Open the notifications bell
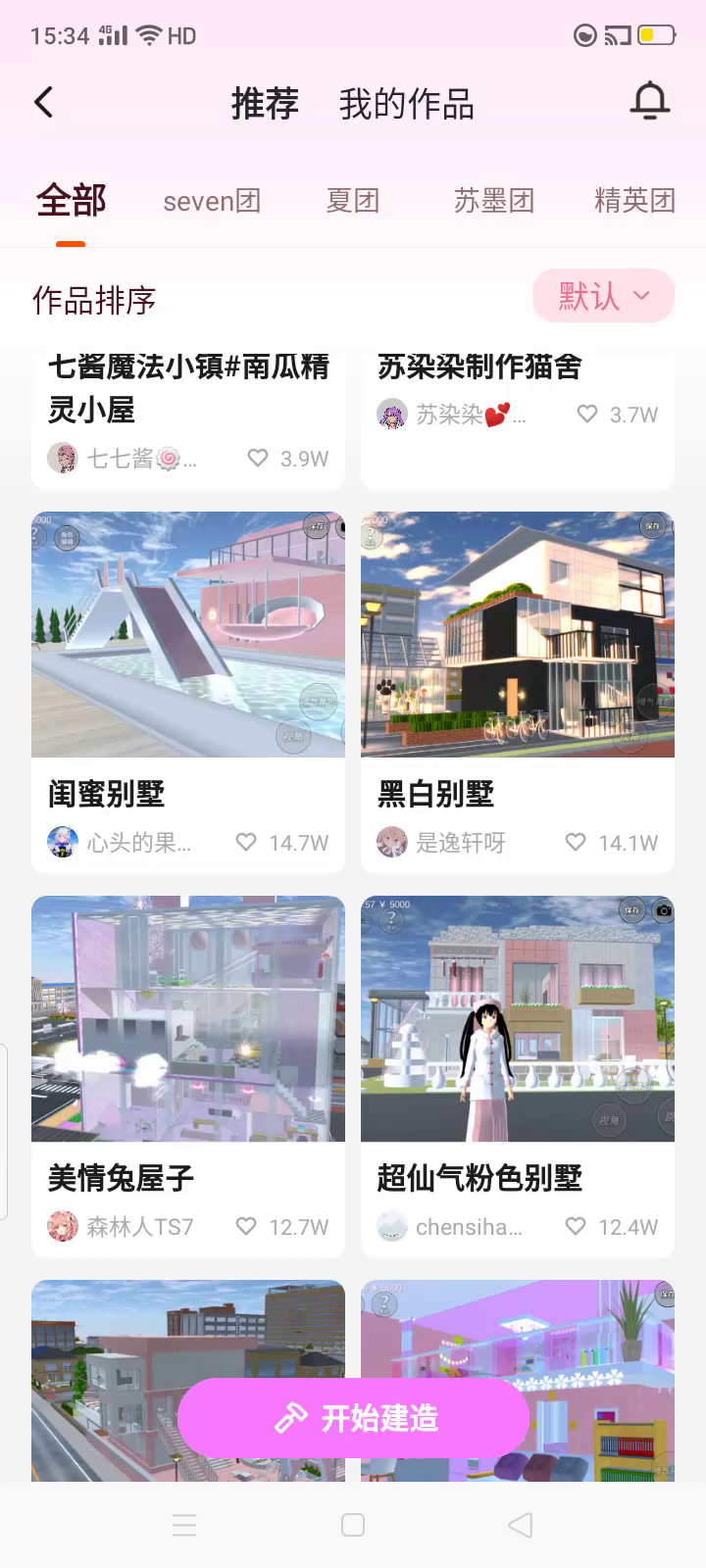 pos(649,102)
